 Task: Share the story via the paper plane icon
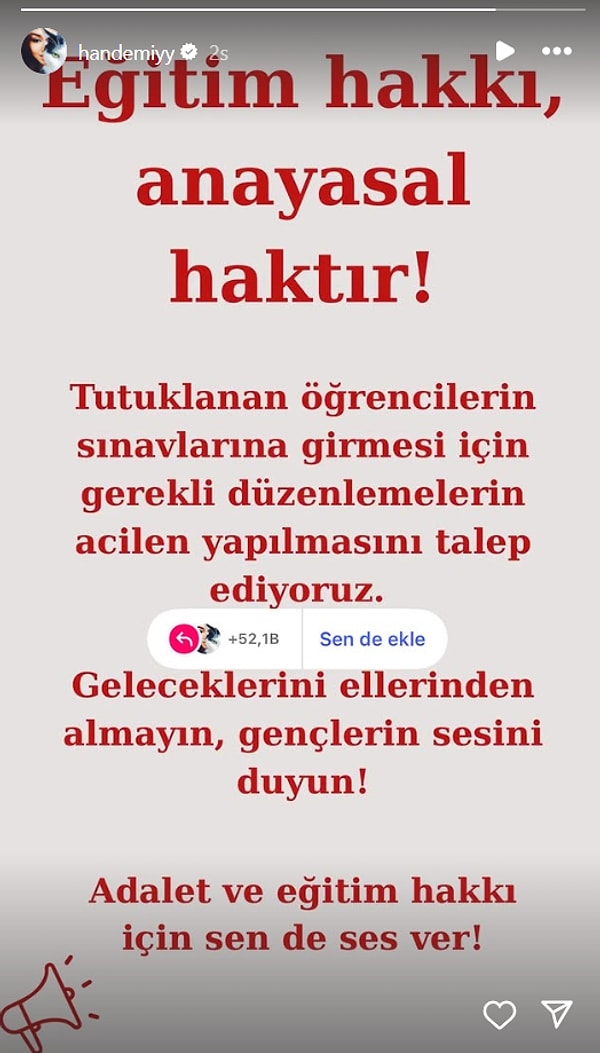(556, 1014)
